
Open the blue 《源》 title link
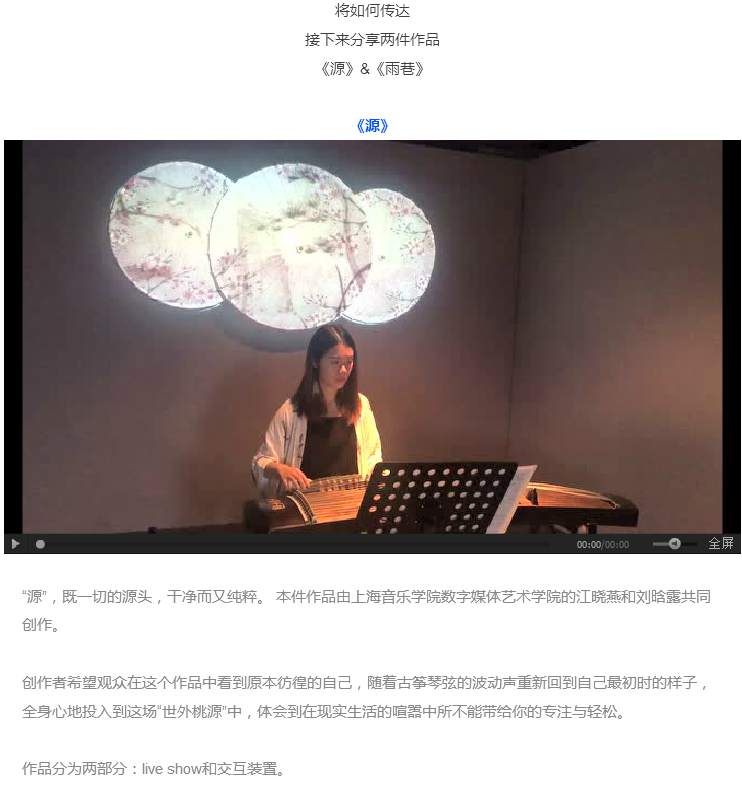[x=371, y=126]
